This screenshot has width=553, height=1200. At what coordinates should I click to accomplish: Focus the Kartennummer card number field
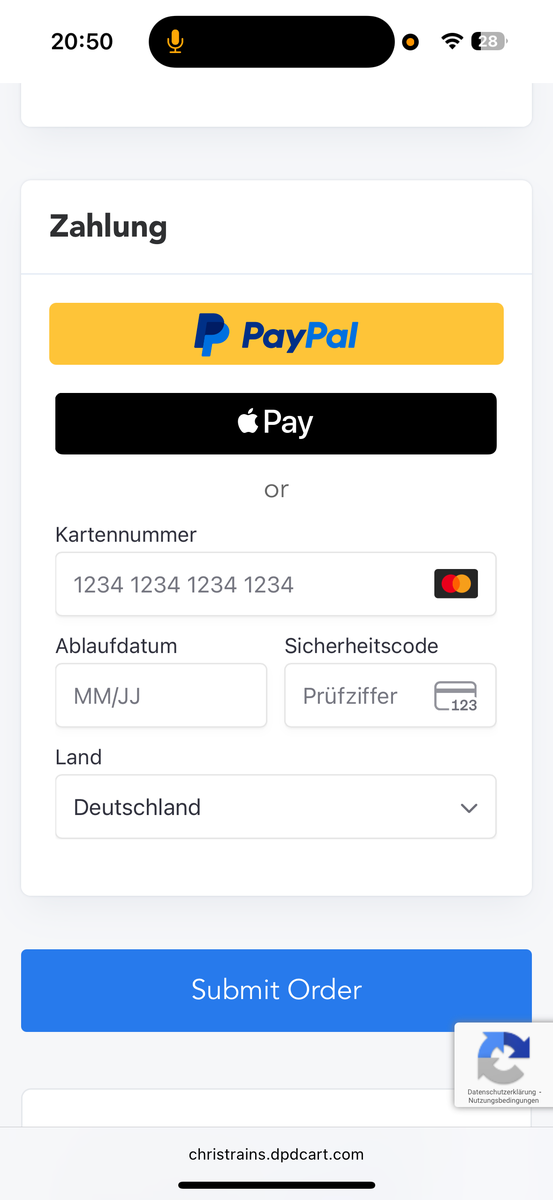pos(276,584)
